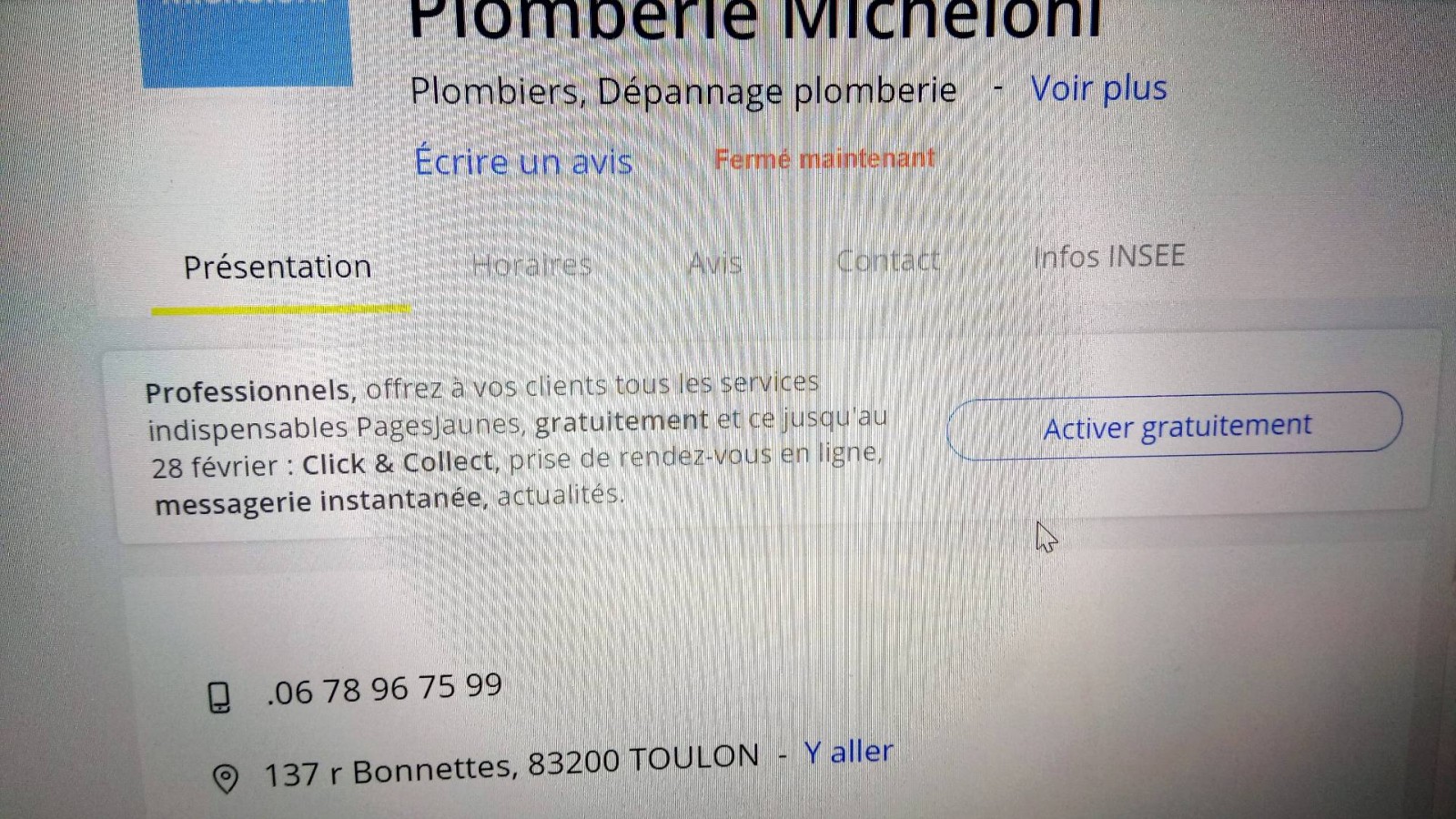Tap the Voir plus link
The image size is (1456, 819).
(x=1097, y=89)
